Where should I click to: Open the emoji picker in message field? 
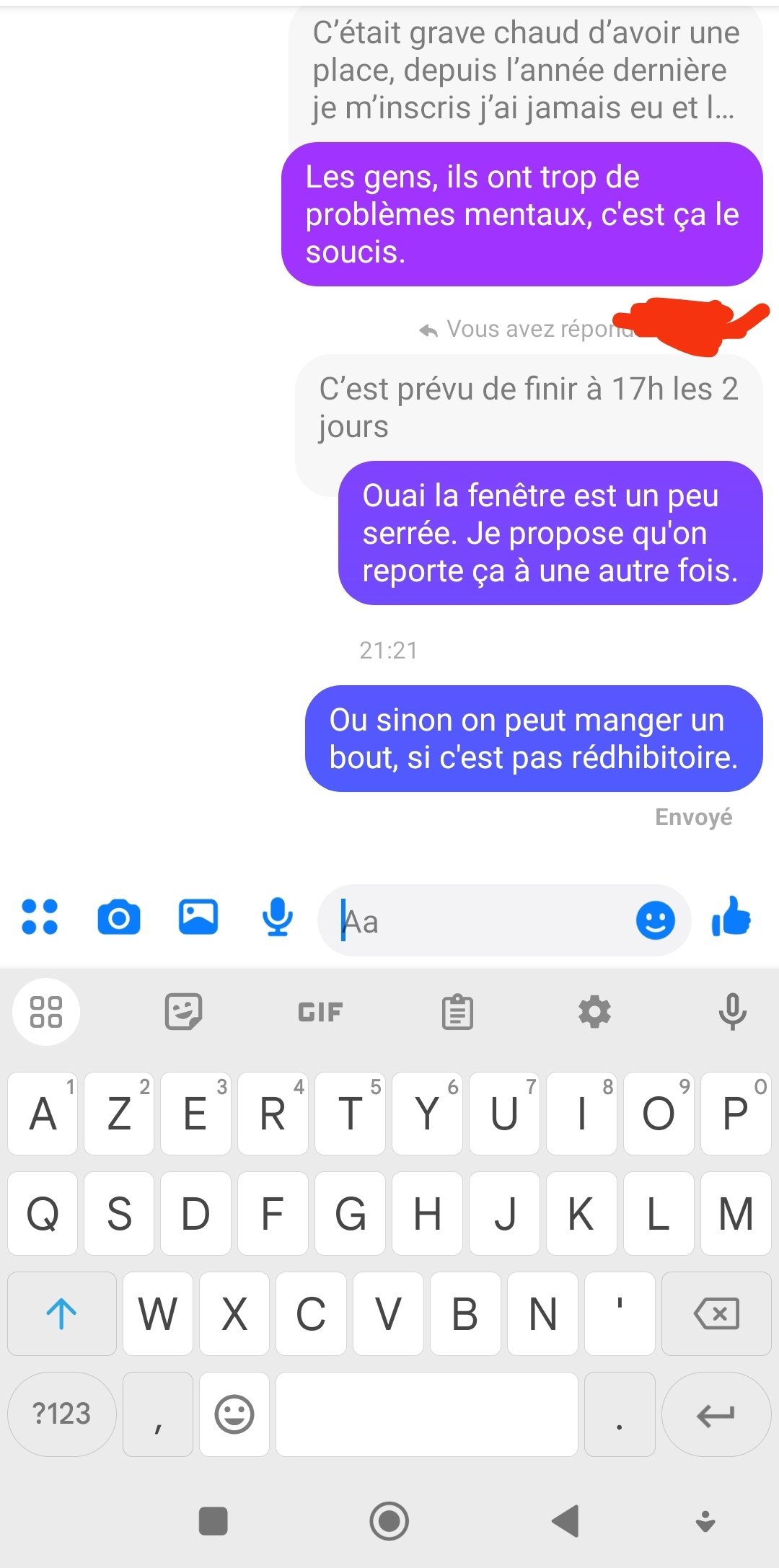(655, 920)
